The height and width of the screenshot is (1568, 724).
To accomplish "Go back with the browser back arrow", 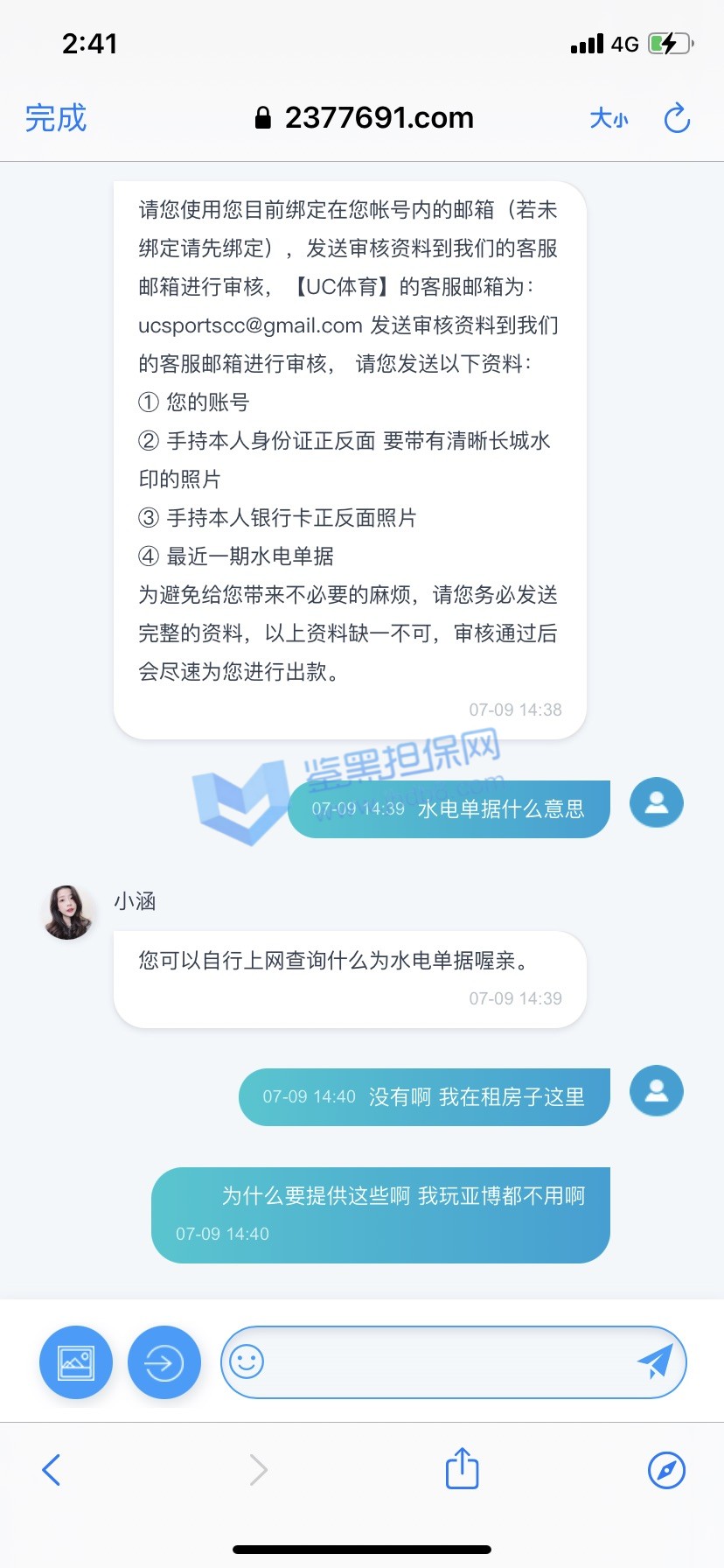I will tap(52, 1469).
